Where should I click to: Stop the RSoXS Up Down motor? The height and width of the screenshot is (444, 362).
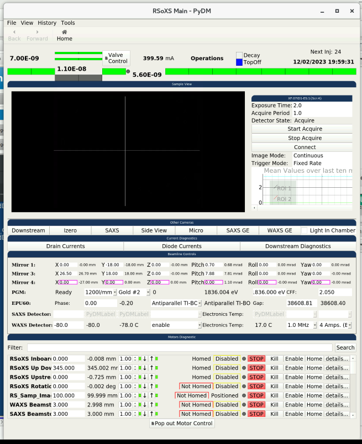click(256, 368)
